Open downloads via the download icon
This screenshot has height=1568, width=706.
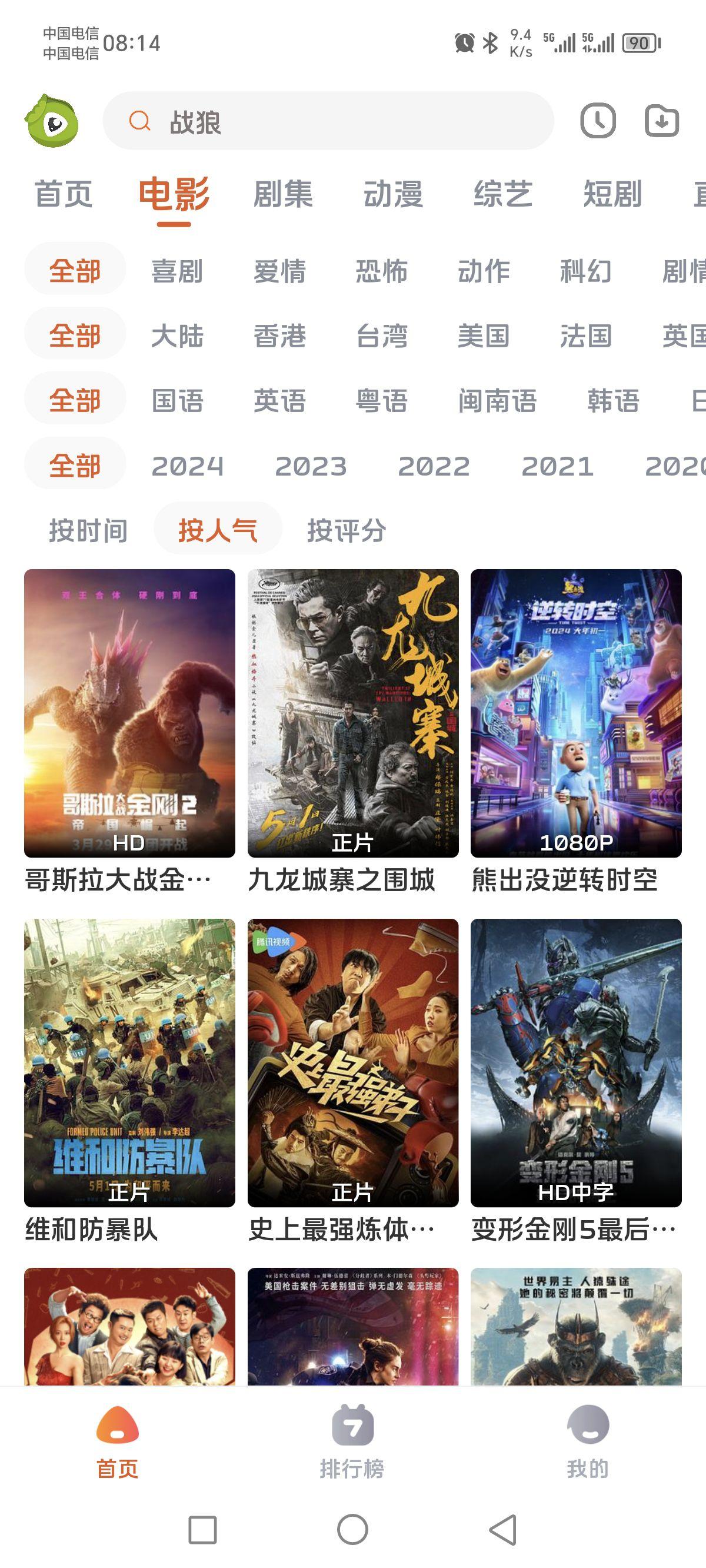(x=663, y=121)
